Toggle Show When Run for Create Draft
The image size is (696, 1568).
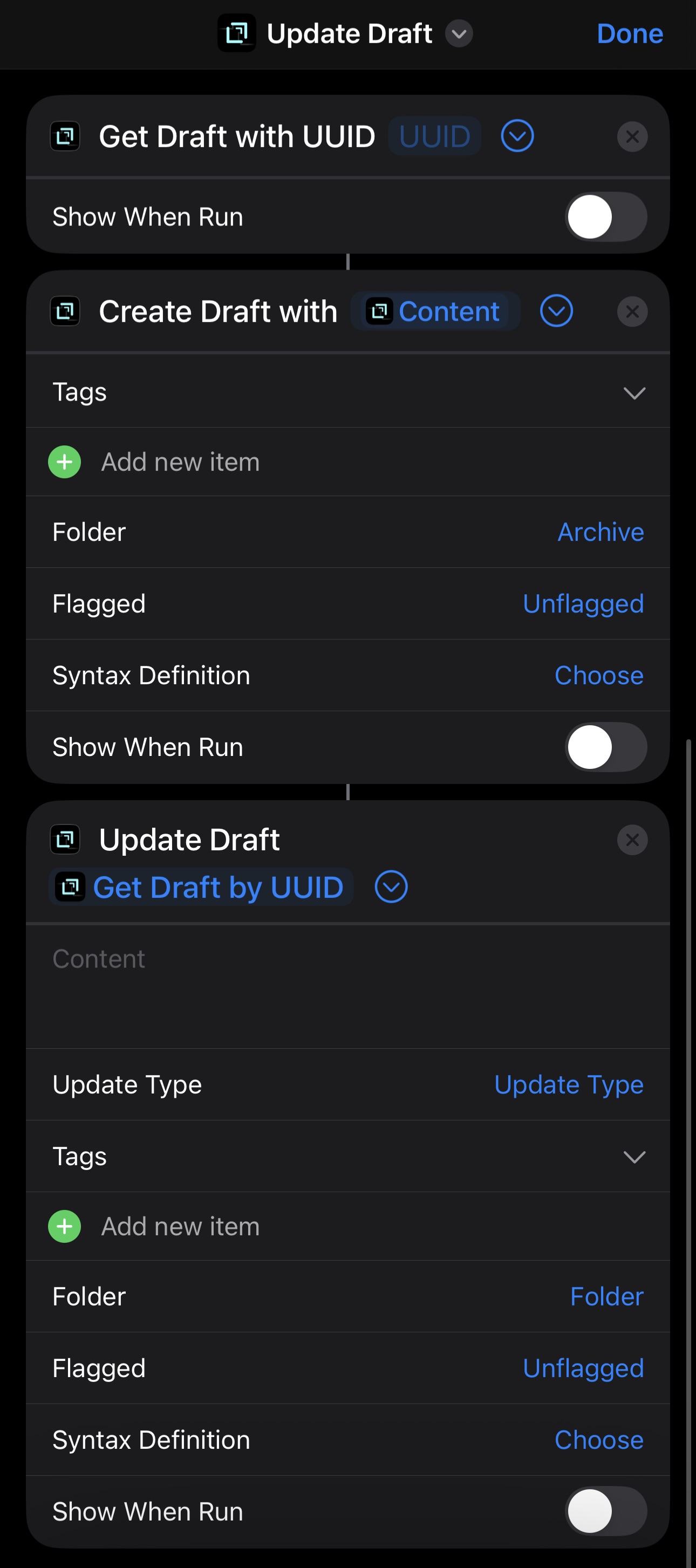pyautogui.click(x=605, y=747)
